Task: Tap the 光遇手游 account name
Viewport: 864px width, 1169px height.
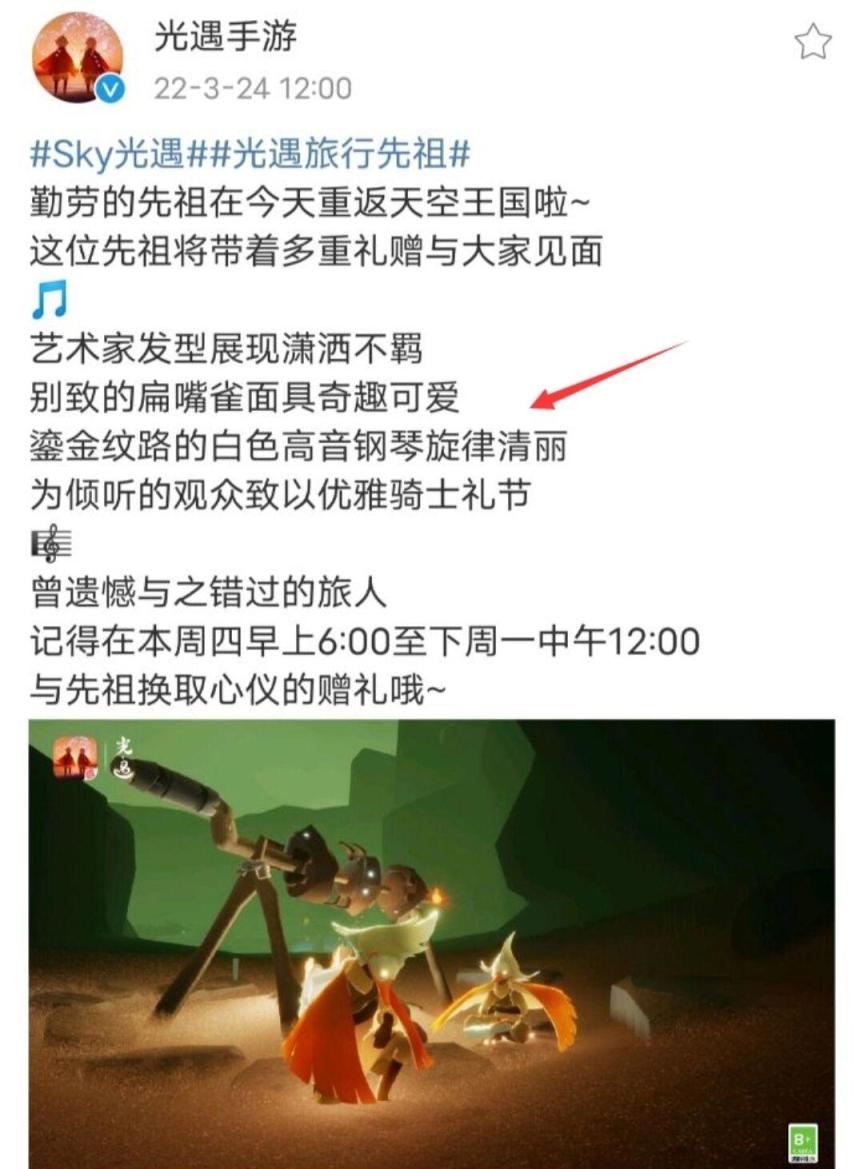Action: pos(226,38)
